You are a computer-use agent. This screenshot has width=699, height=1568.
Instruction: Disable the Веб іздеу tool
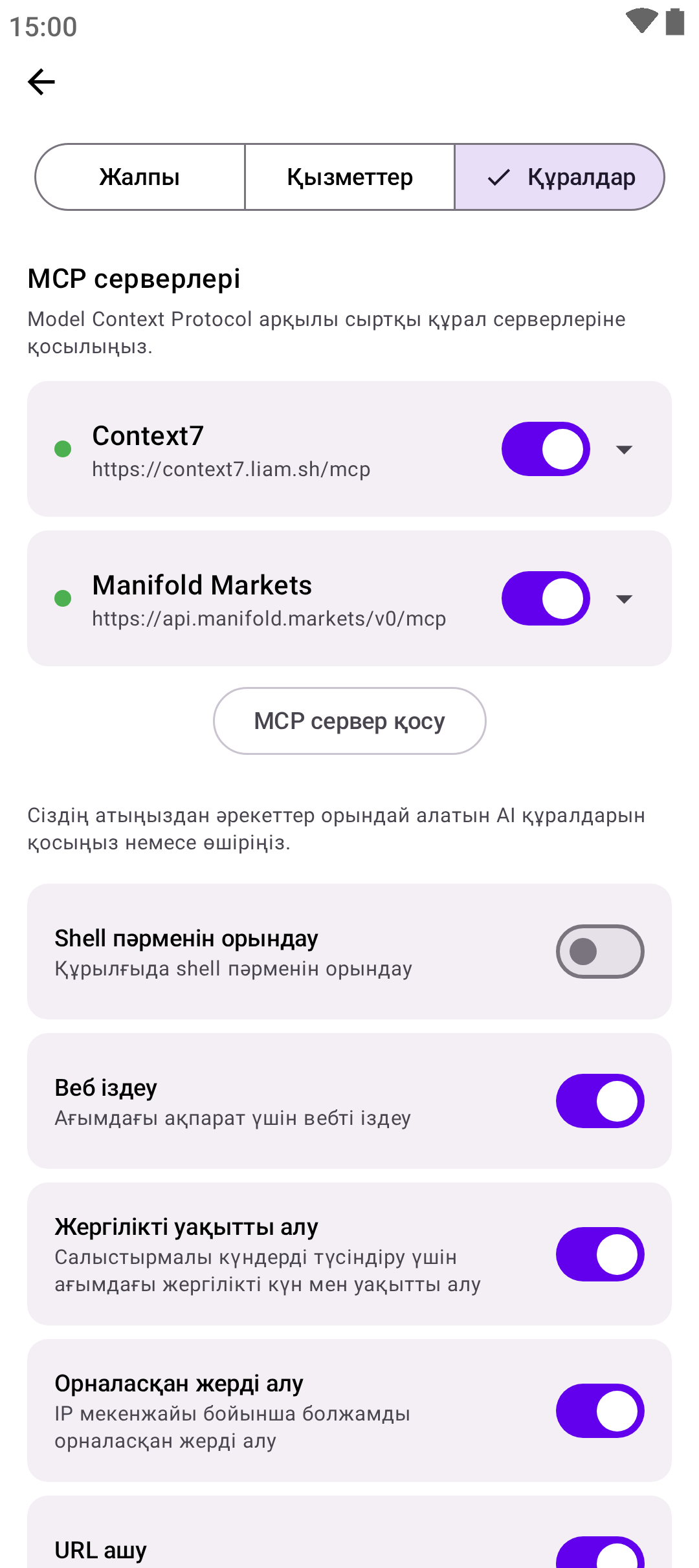(x=599, y=1101)
